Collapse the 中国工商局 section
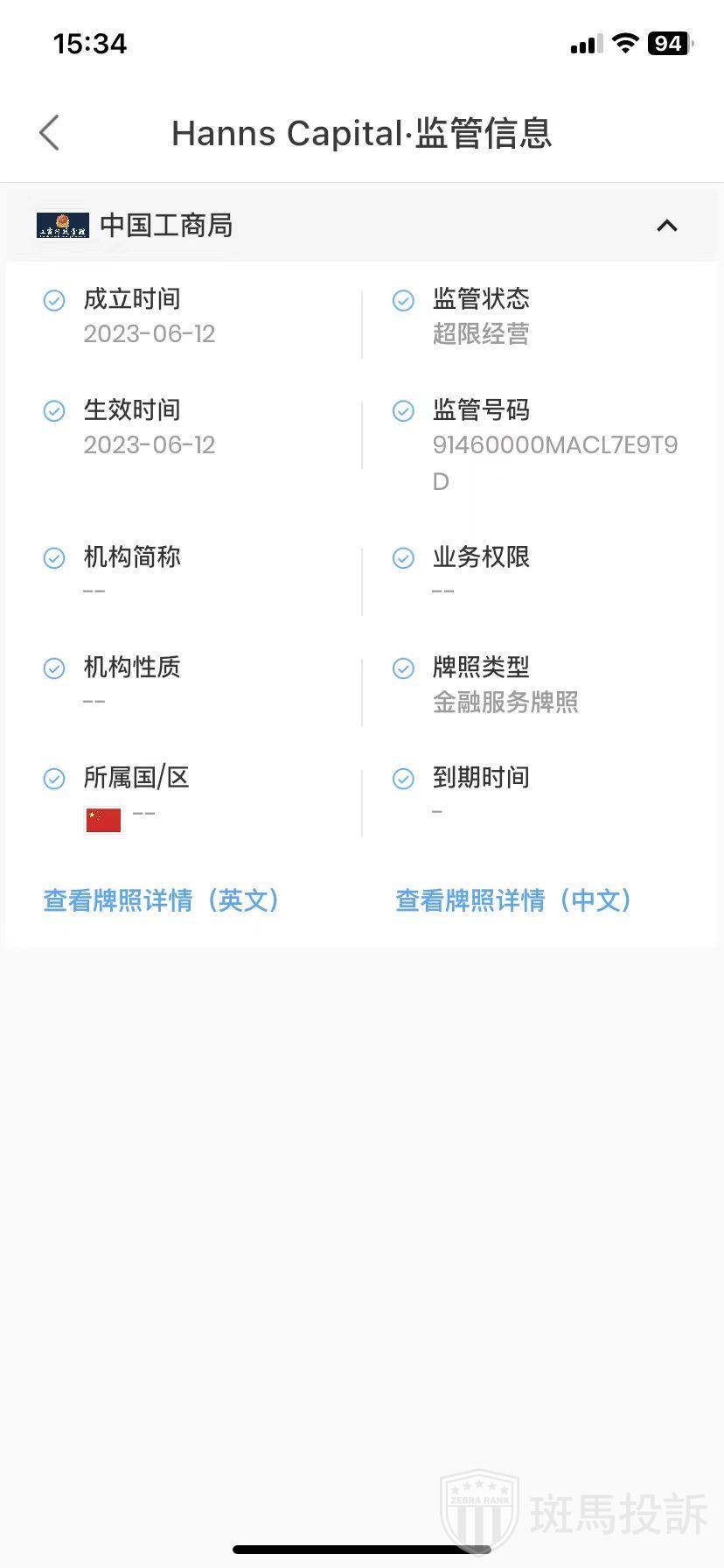Image resolution: width=724 pixels, height=1568 pixels. (x=666, y=226)
